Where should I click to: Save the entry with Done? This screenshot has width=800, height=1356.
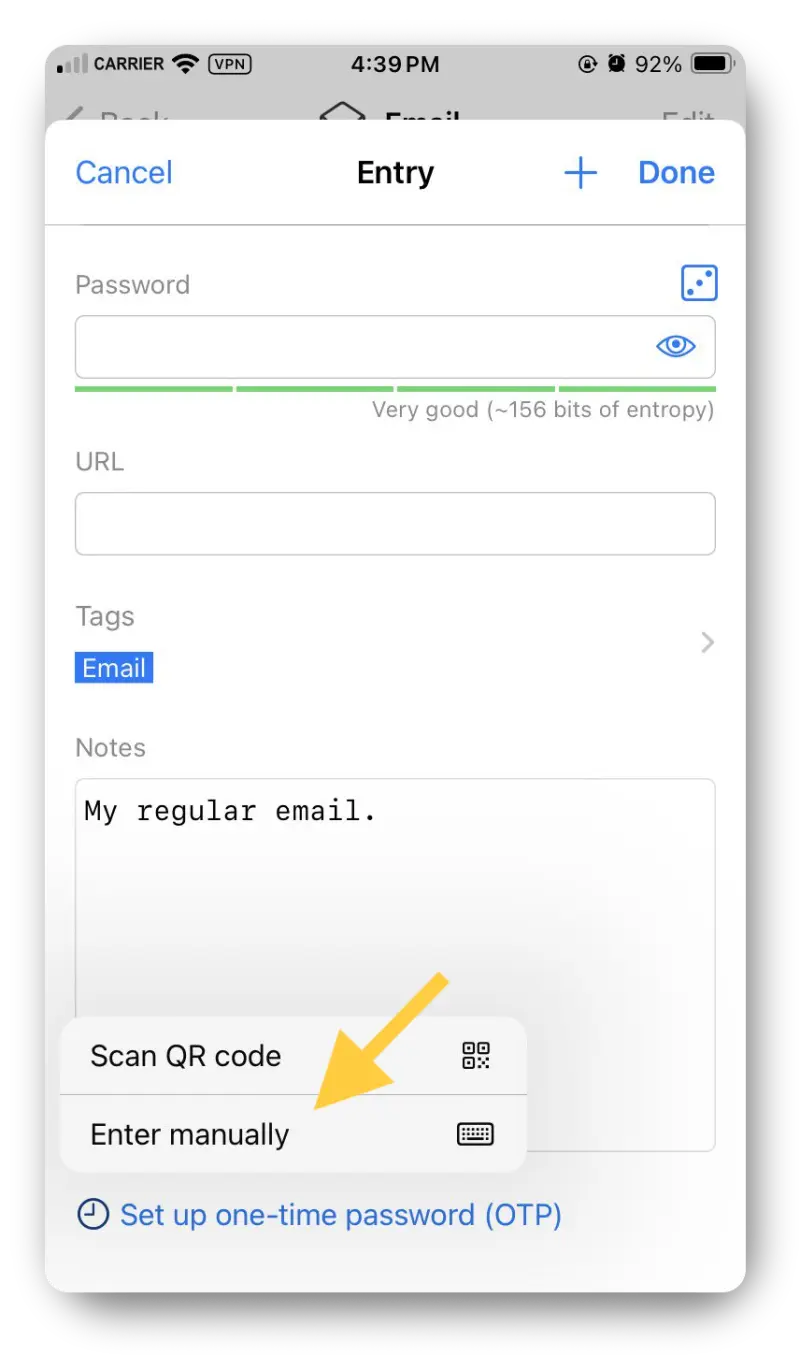pyautogui.click(x=676, y=173)
